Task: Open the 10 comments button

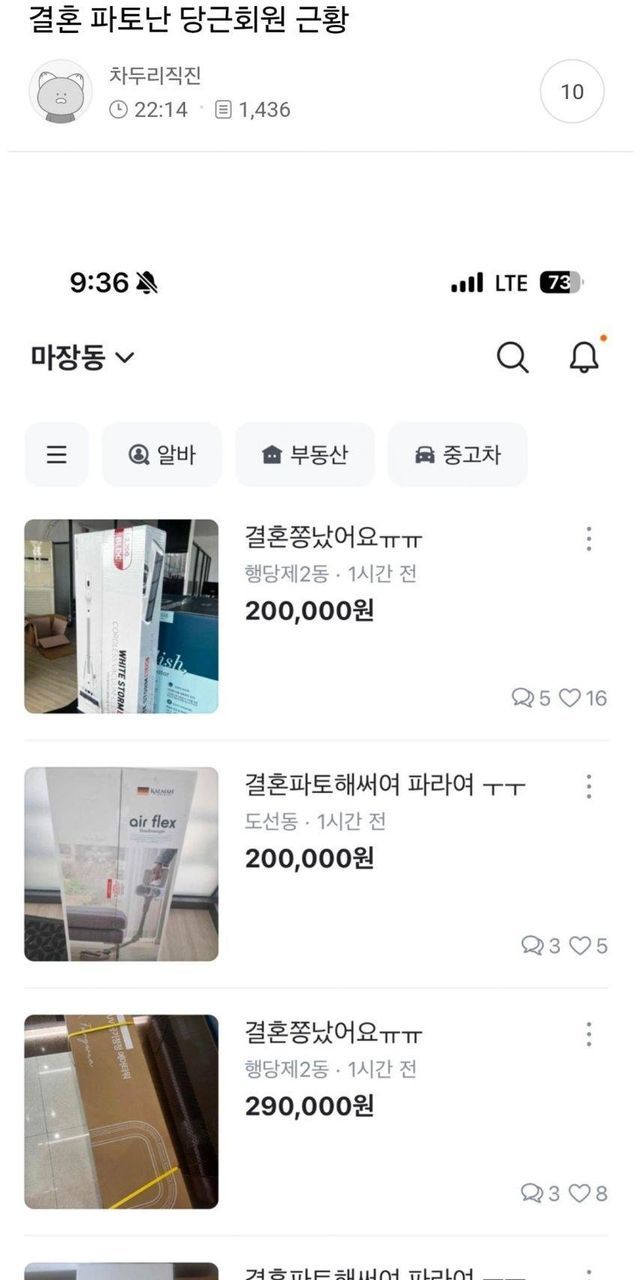Action: coord(572,92)
